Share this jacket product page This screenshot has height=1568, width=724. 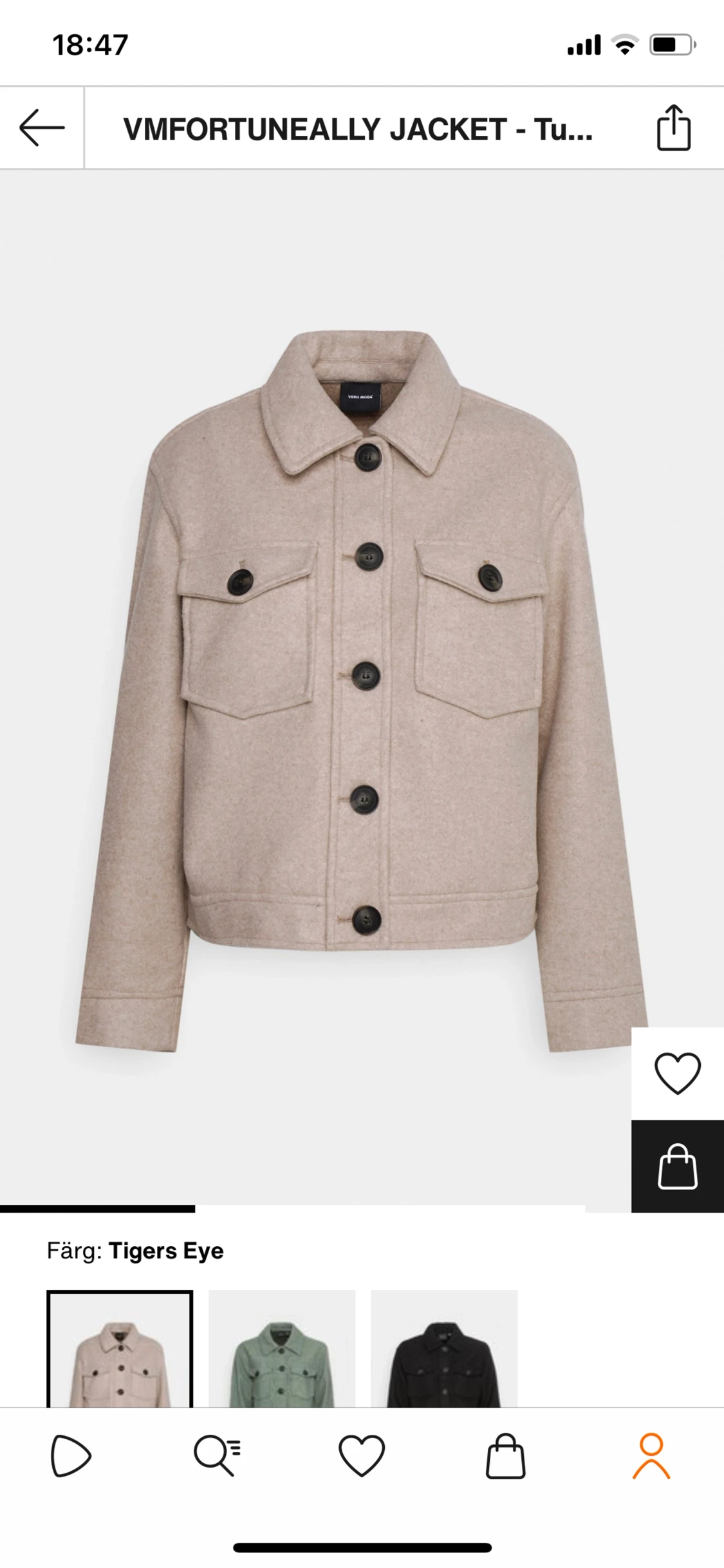(x=673, y=127)
